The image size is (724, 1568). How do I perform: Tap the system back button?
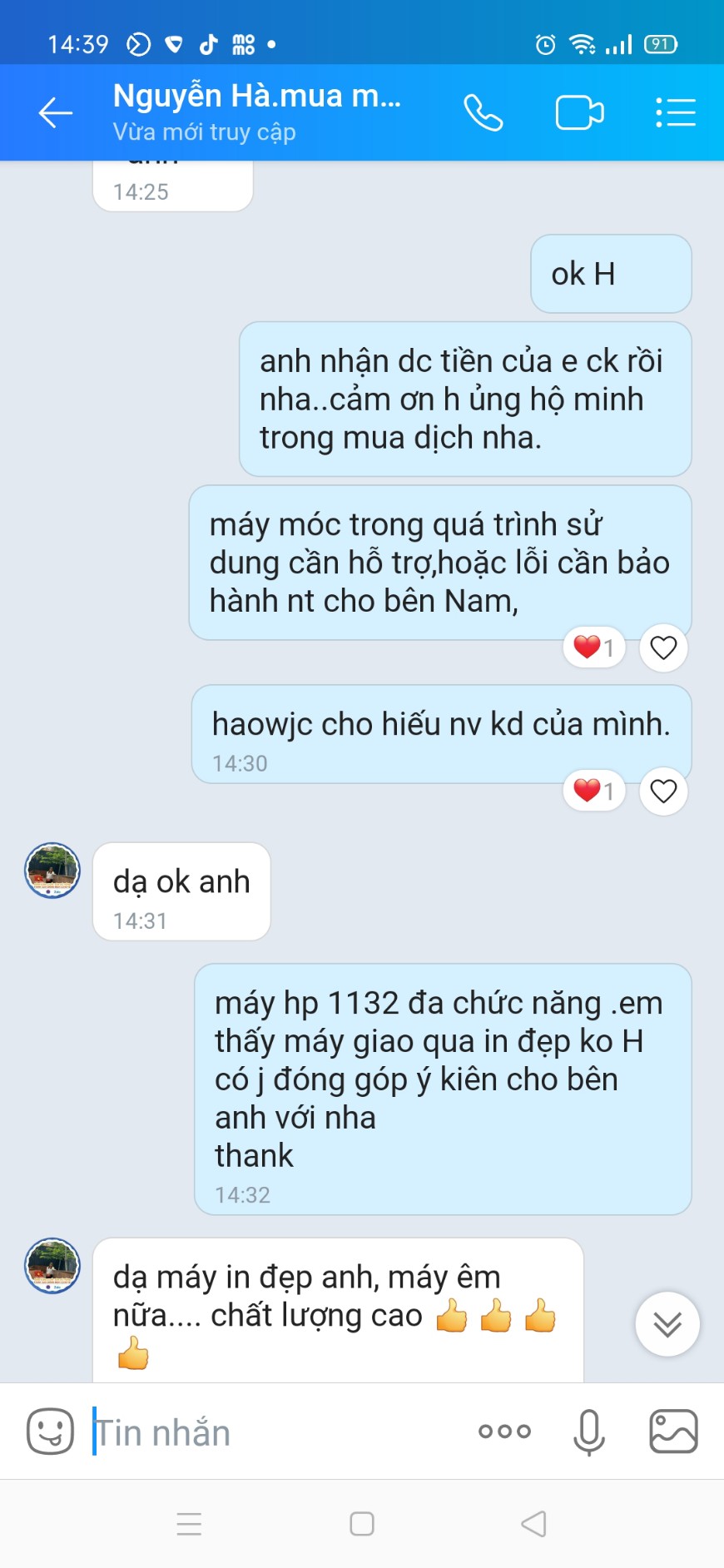coord(533,1524)
